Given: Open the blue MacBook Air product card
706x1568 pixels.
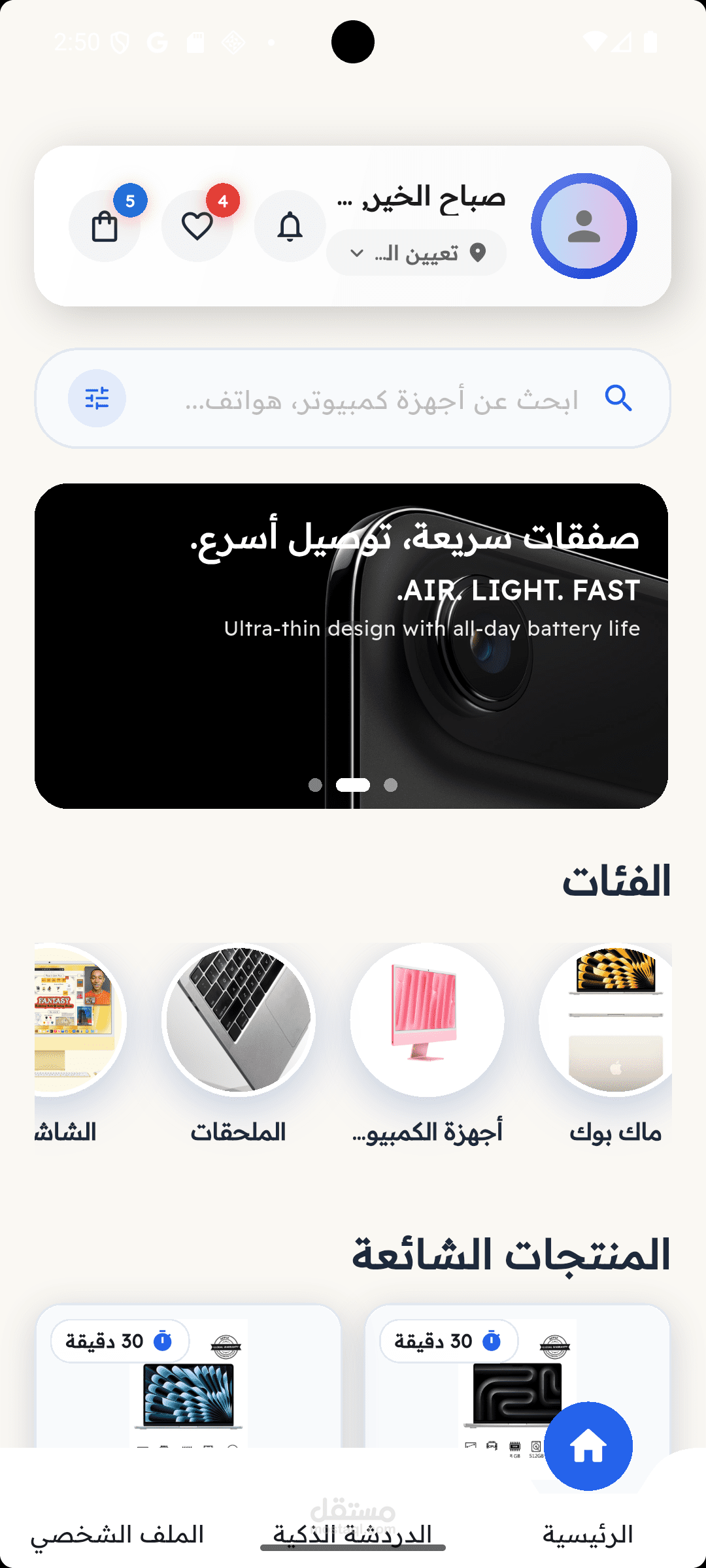Looking at the screenshot, I should [188, 1379].
